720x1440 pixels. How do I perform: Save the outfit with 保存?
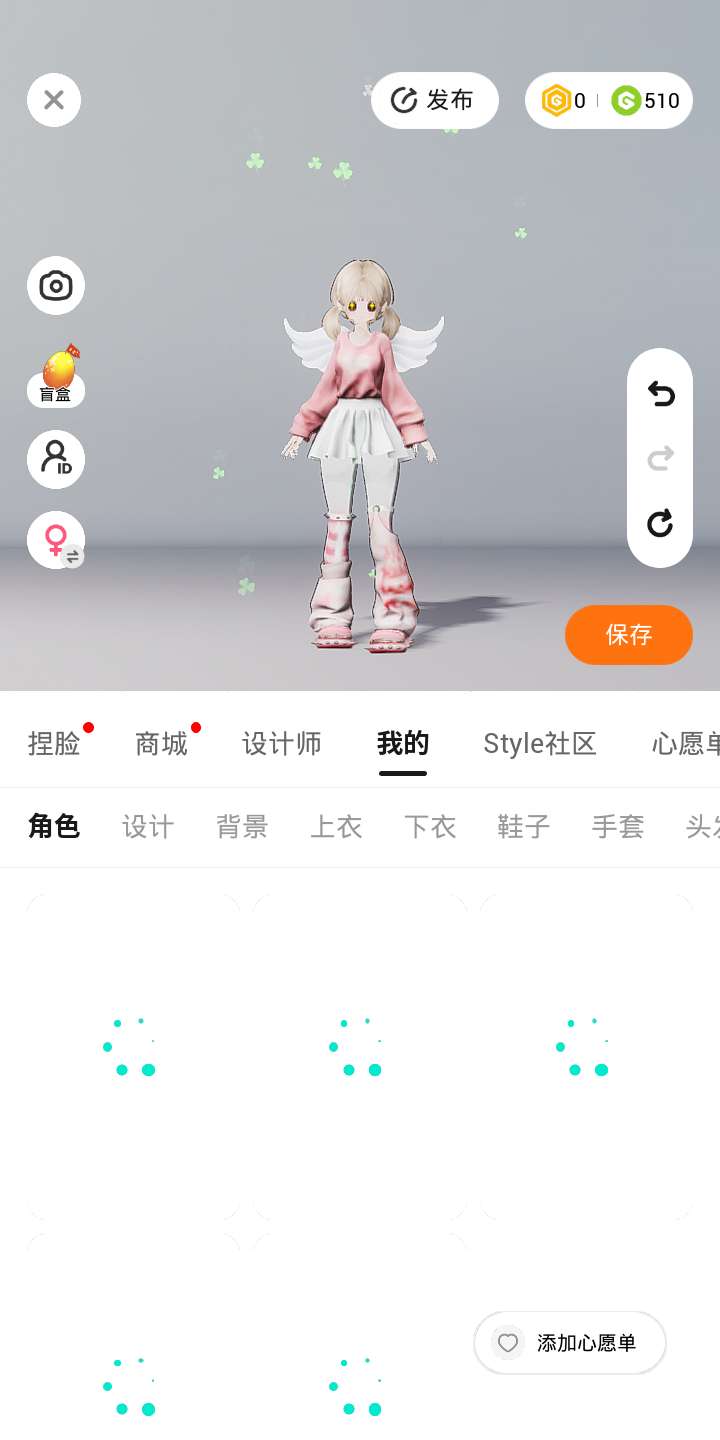[x=628, y=634]
